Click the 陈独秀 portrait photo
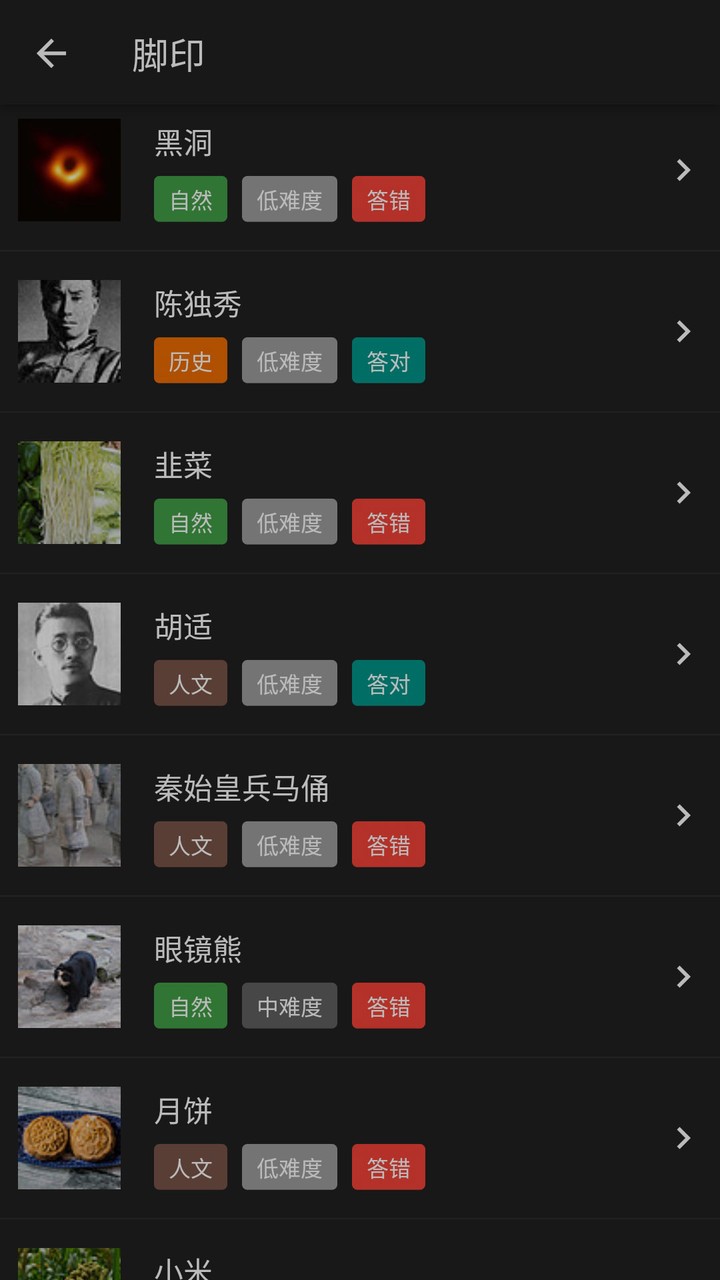This screenshot has height=1280, width=720. [x=68, y=331]
